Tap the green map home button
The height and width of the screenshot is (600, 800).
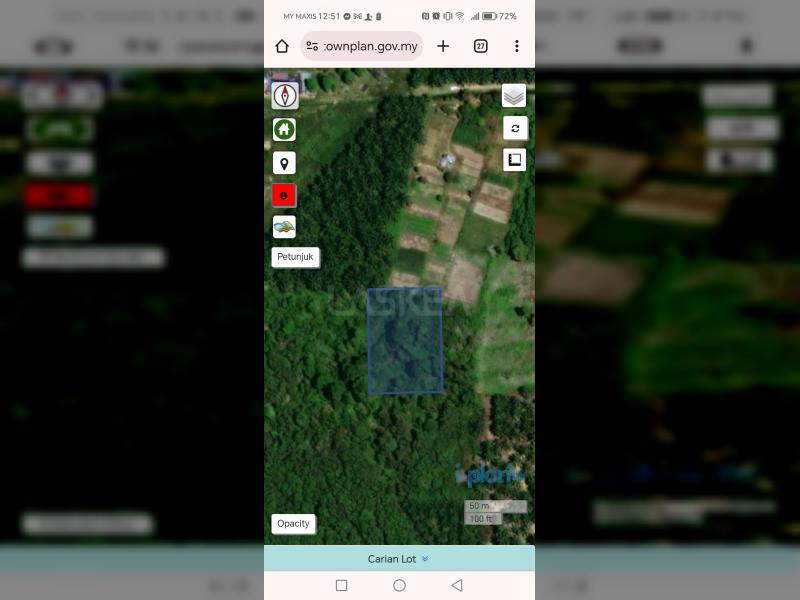click(x=284, y=129)
